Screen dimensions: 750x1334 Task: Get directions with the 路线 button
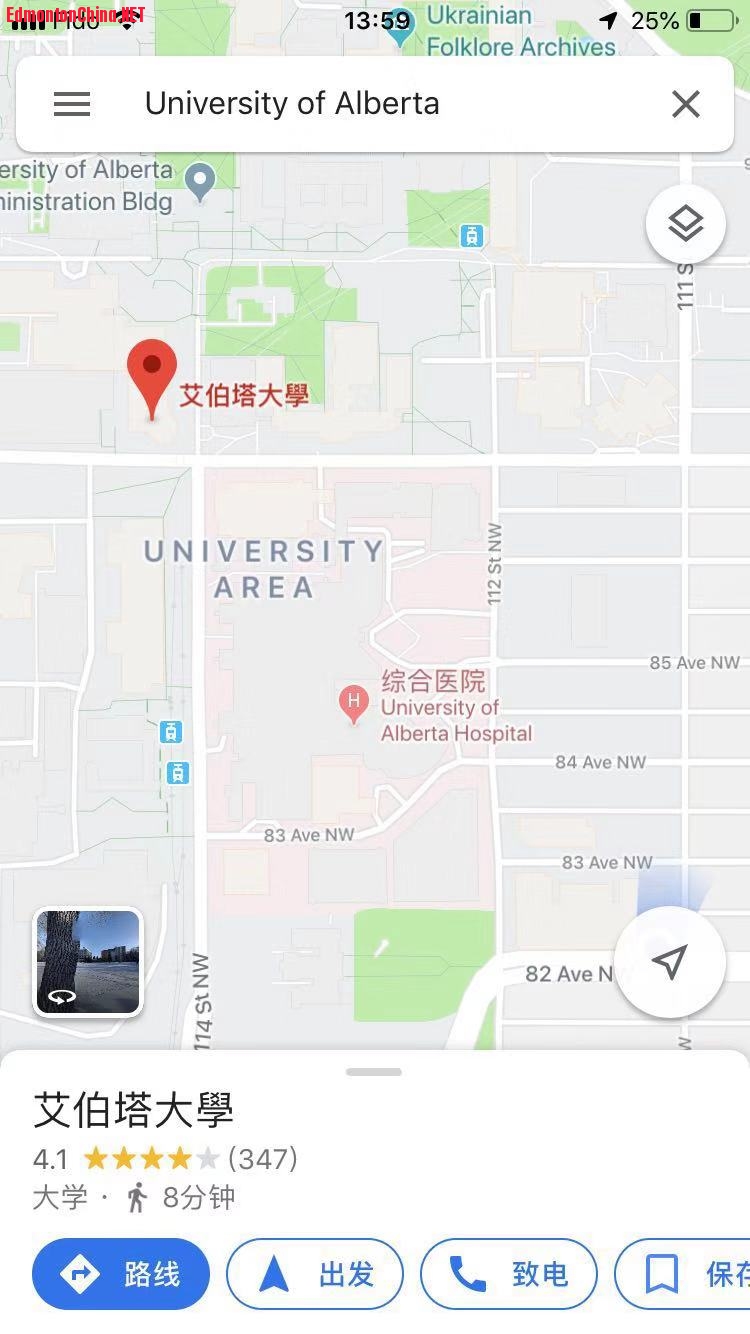click(x=121, y=1274)
